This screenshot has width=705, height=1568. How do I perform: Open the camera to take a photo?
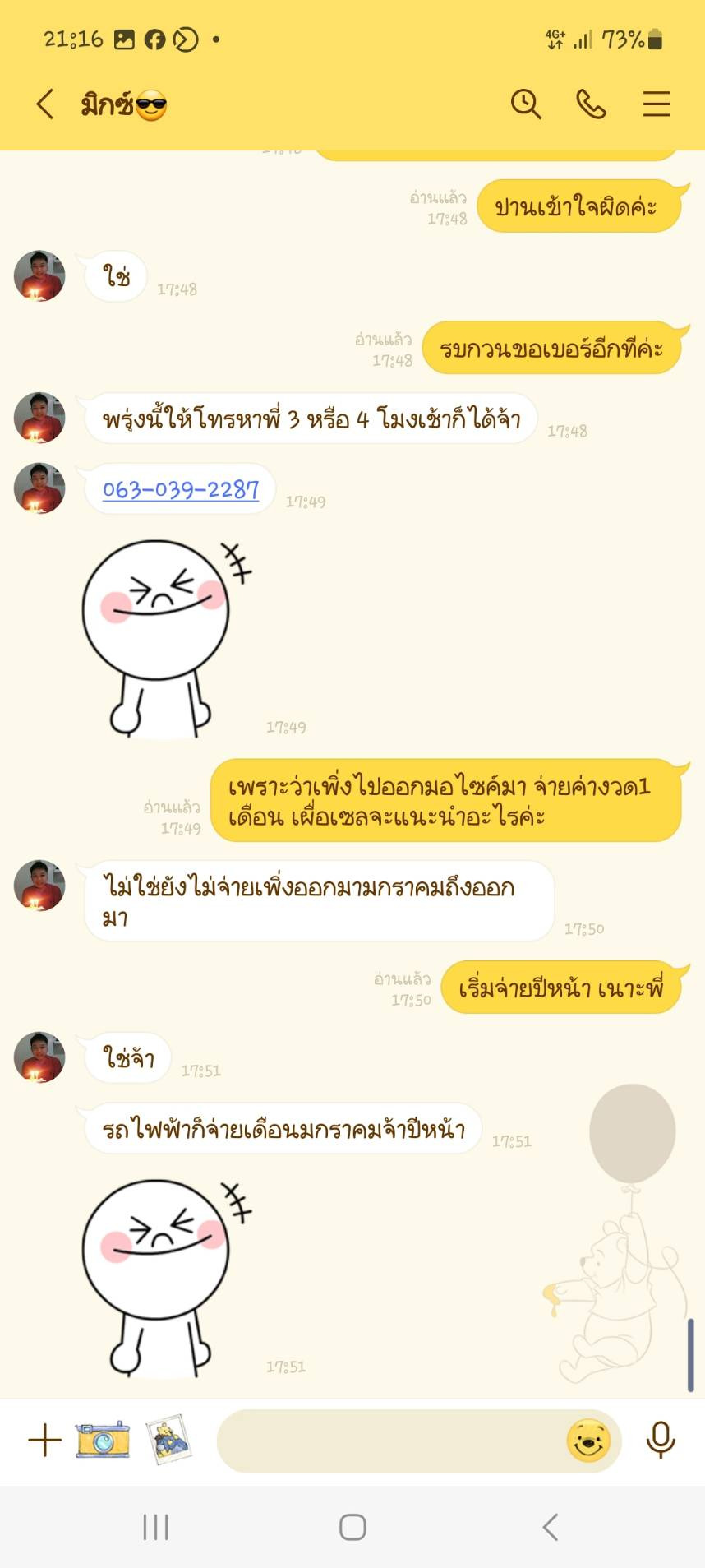coord(103,1440)
